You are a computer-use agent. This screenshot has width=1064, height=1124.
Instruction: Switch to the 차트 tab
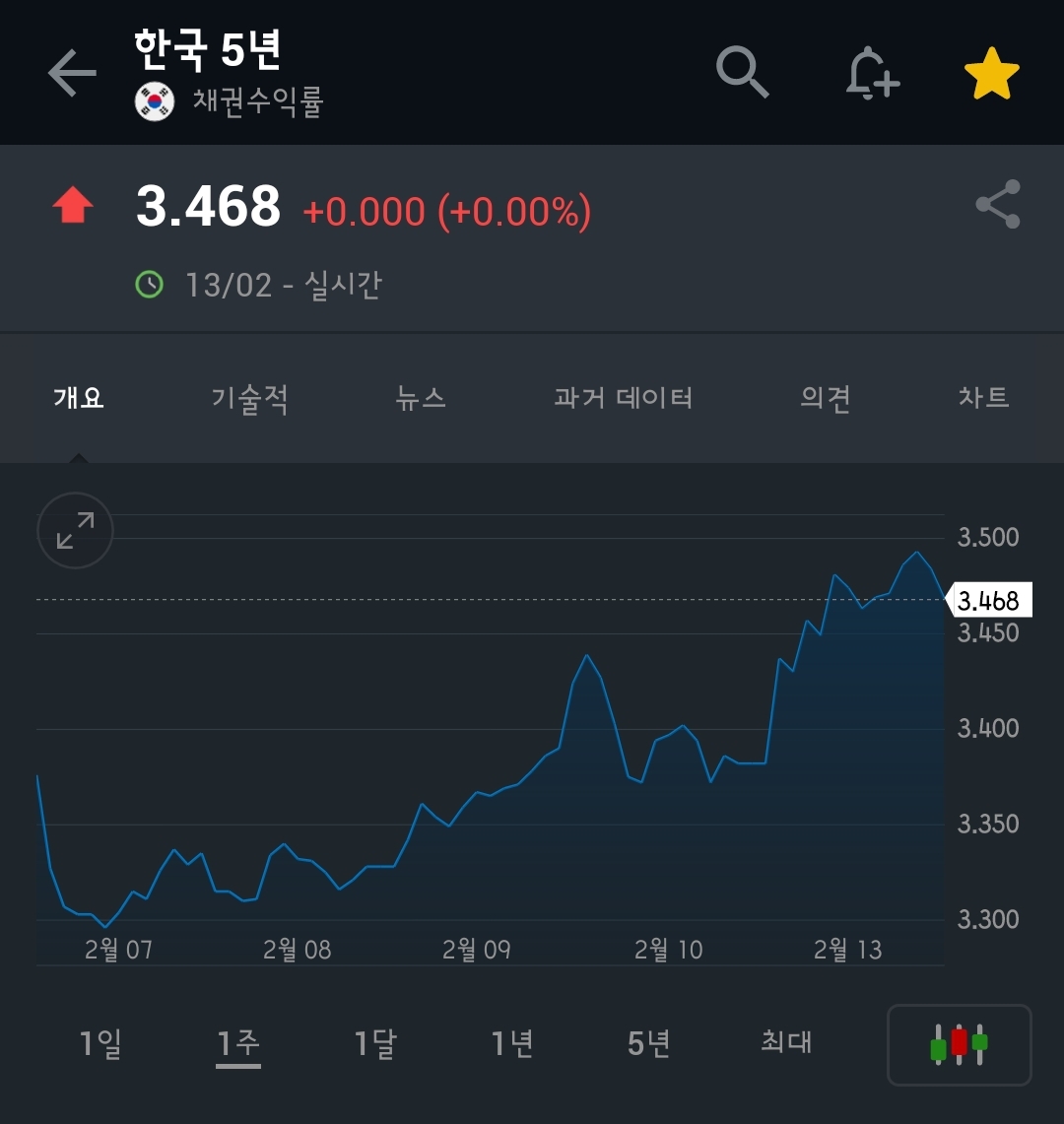click(984, 399)
